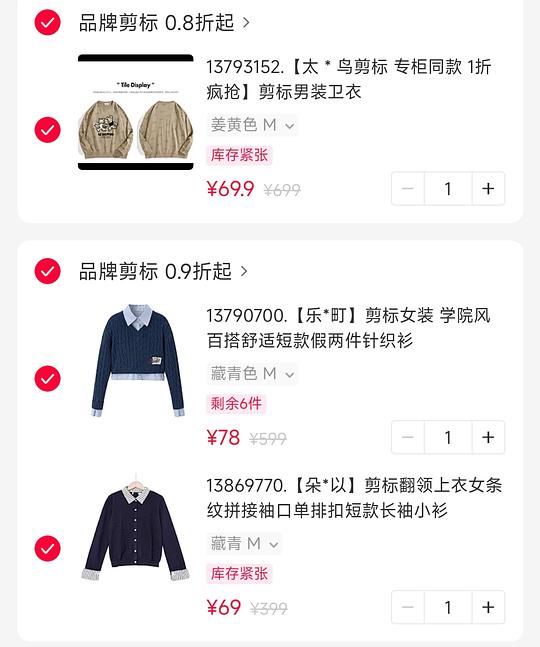Image resolution: width=540 pixels, height=647 pixels.
Task: Uncheck the 品牌剪标 0.9折起 store checkbox
Action: pos(47,271)
